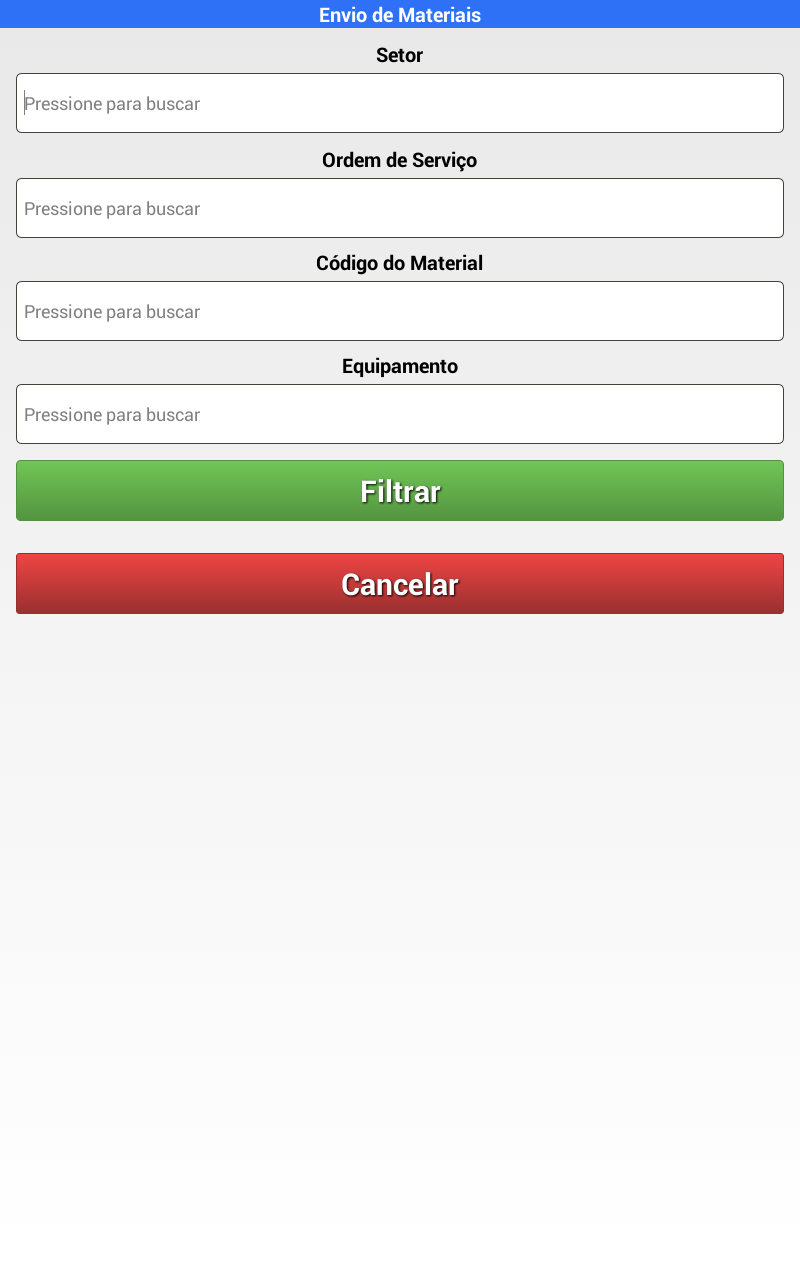800x1280 pixels.
Task: Tap the Setor search field
Action: (x=400, y=103)
